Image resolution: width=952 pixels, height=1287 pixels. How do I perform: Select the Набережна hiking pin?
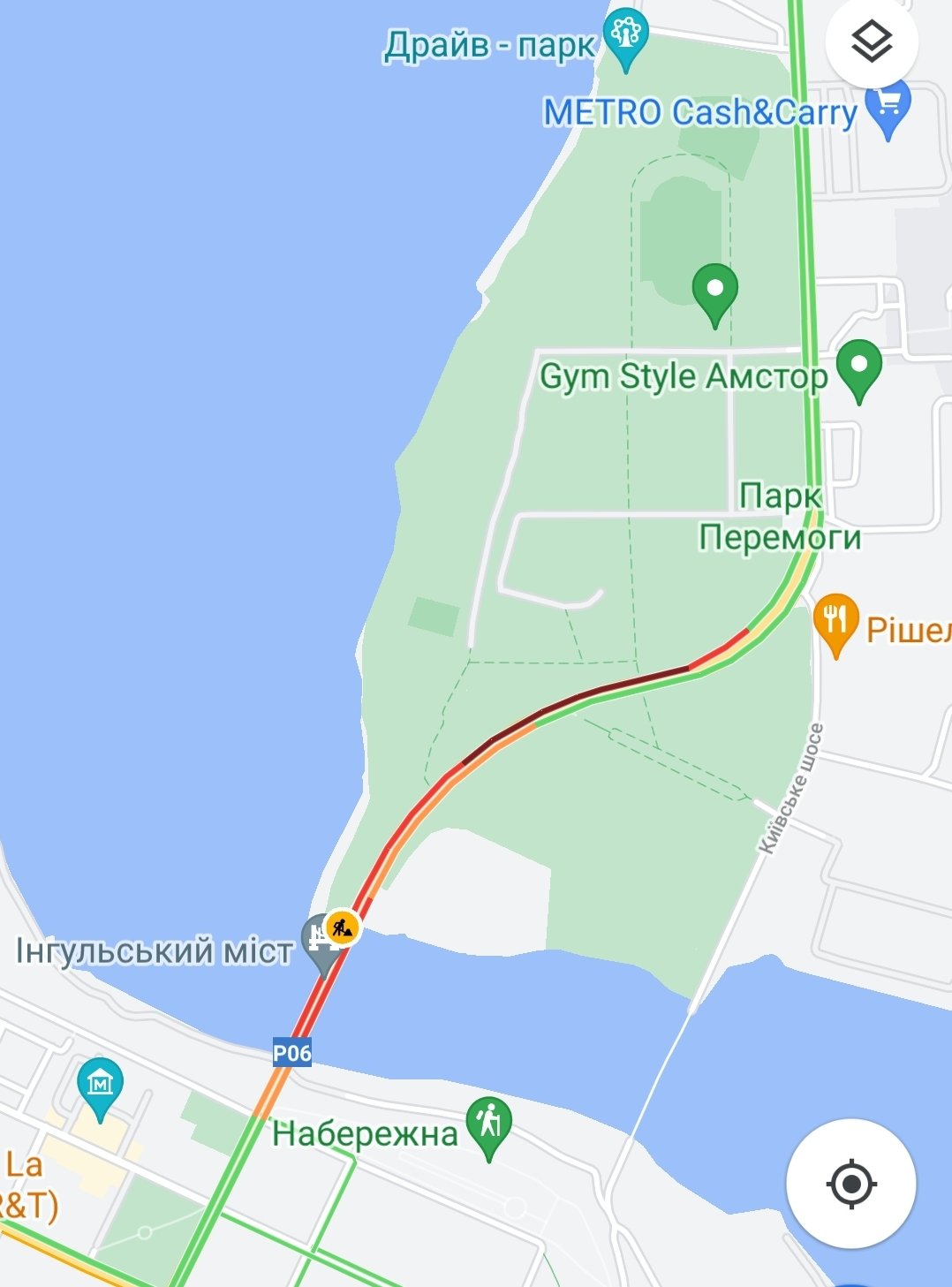click(488, 1125)
